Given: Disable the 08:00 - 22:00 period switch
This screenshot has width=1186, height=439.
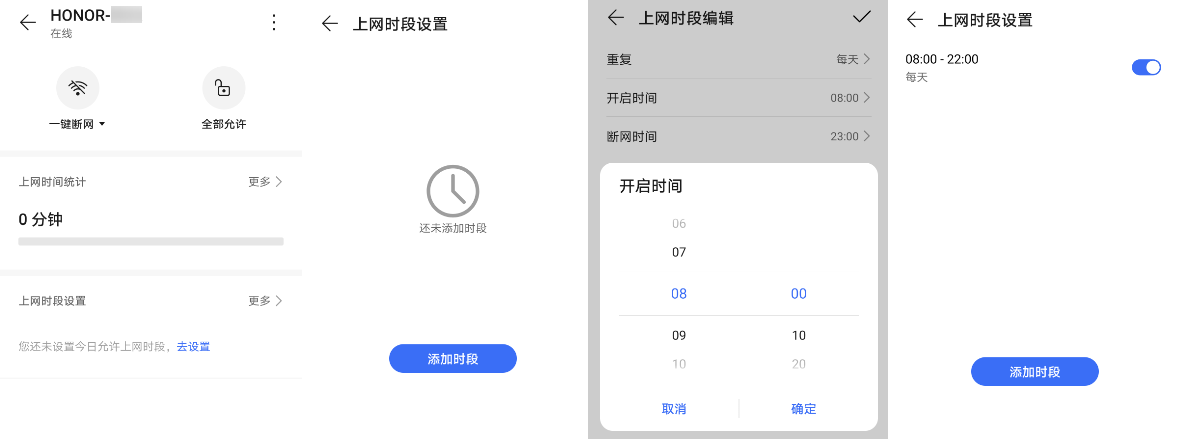Looking at the screenshot, I should click(1146, 67).
